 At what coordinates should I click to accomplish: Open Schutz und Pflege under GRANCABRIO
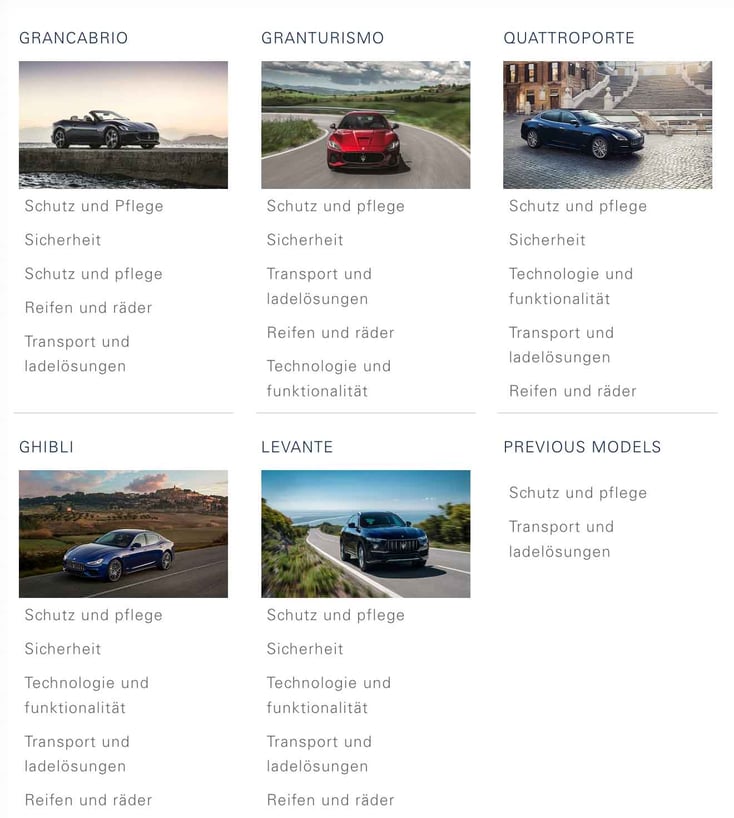tap(93, 206)
